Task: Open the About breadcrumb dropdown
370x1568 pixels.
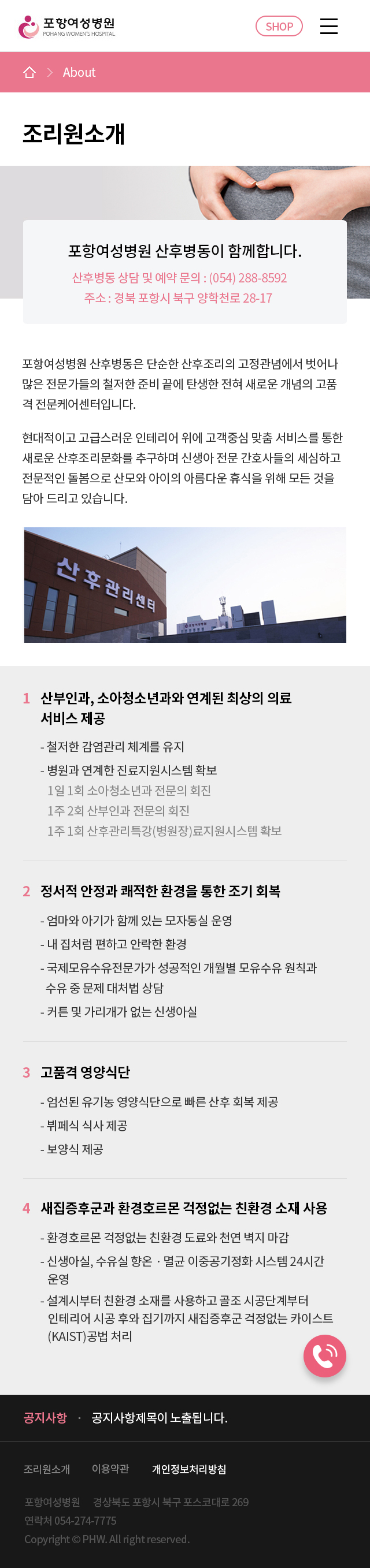Action: point(79,72)
